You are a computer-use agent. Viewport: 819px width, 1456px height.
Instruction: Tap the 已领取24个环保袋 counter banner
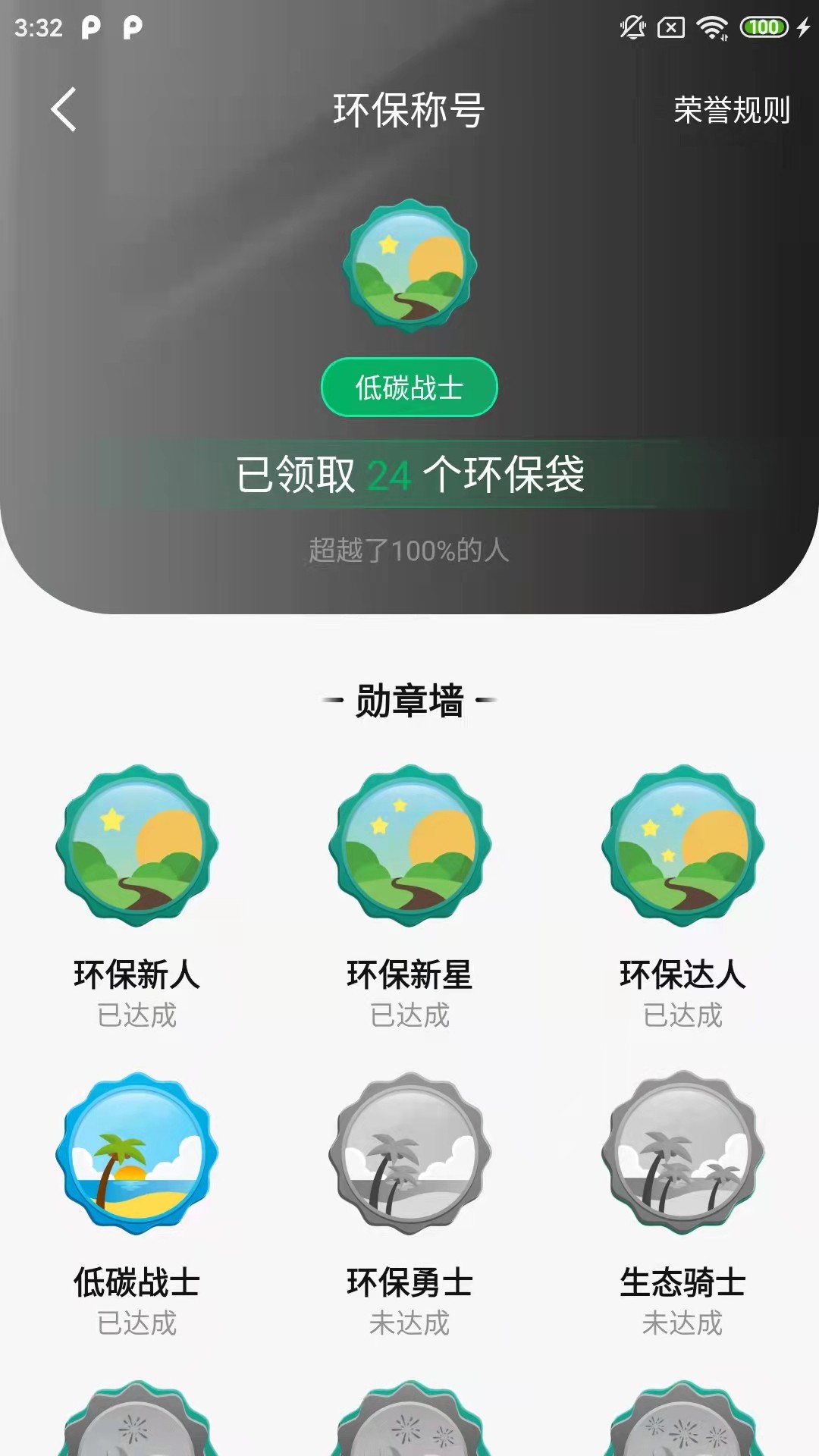click(x=409, y=475)
